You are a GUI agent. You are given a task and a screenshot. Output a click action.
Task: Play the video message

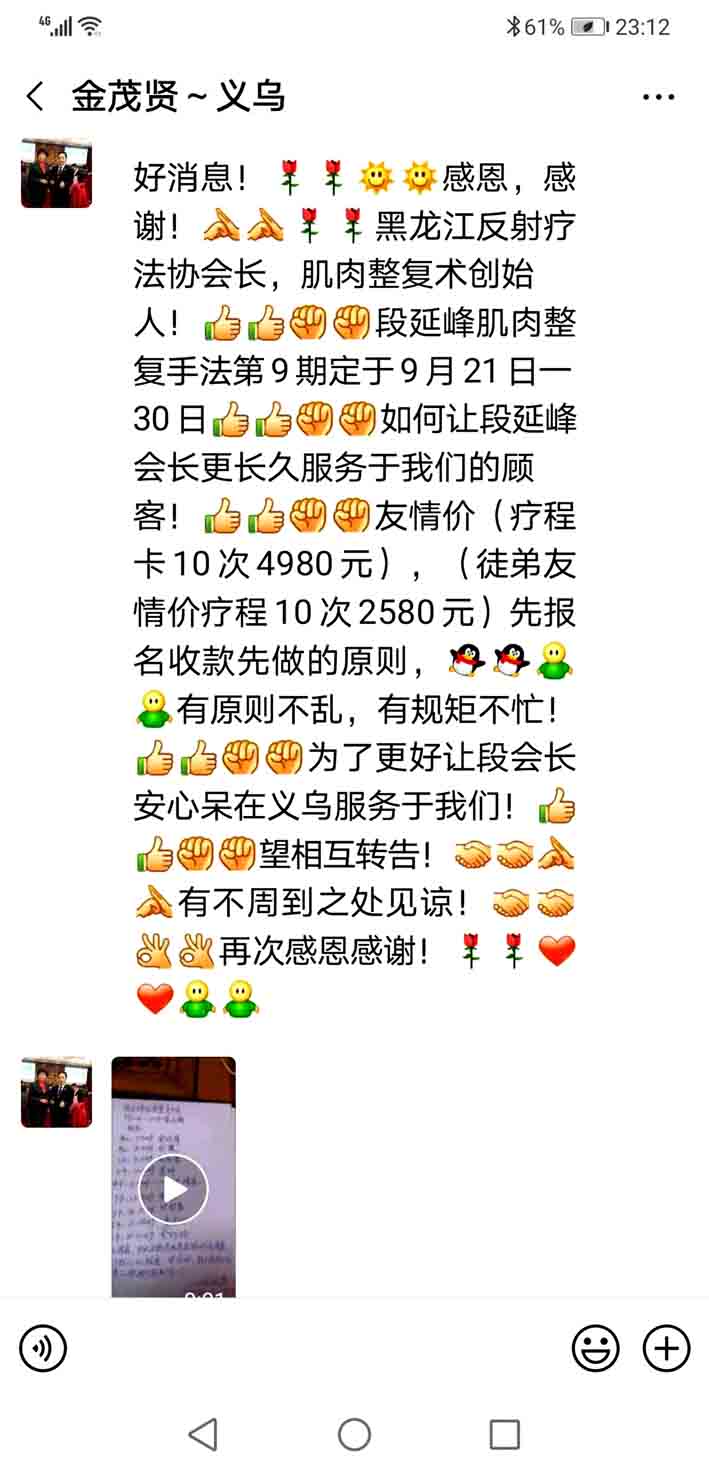coord(173,1189)
